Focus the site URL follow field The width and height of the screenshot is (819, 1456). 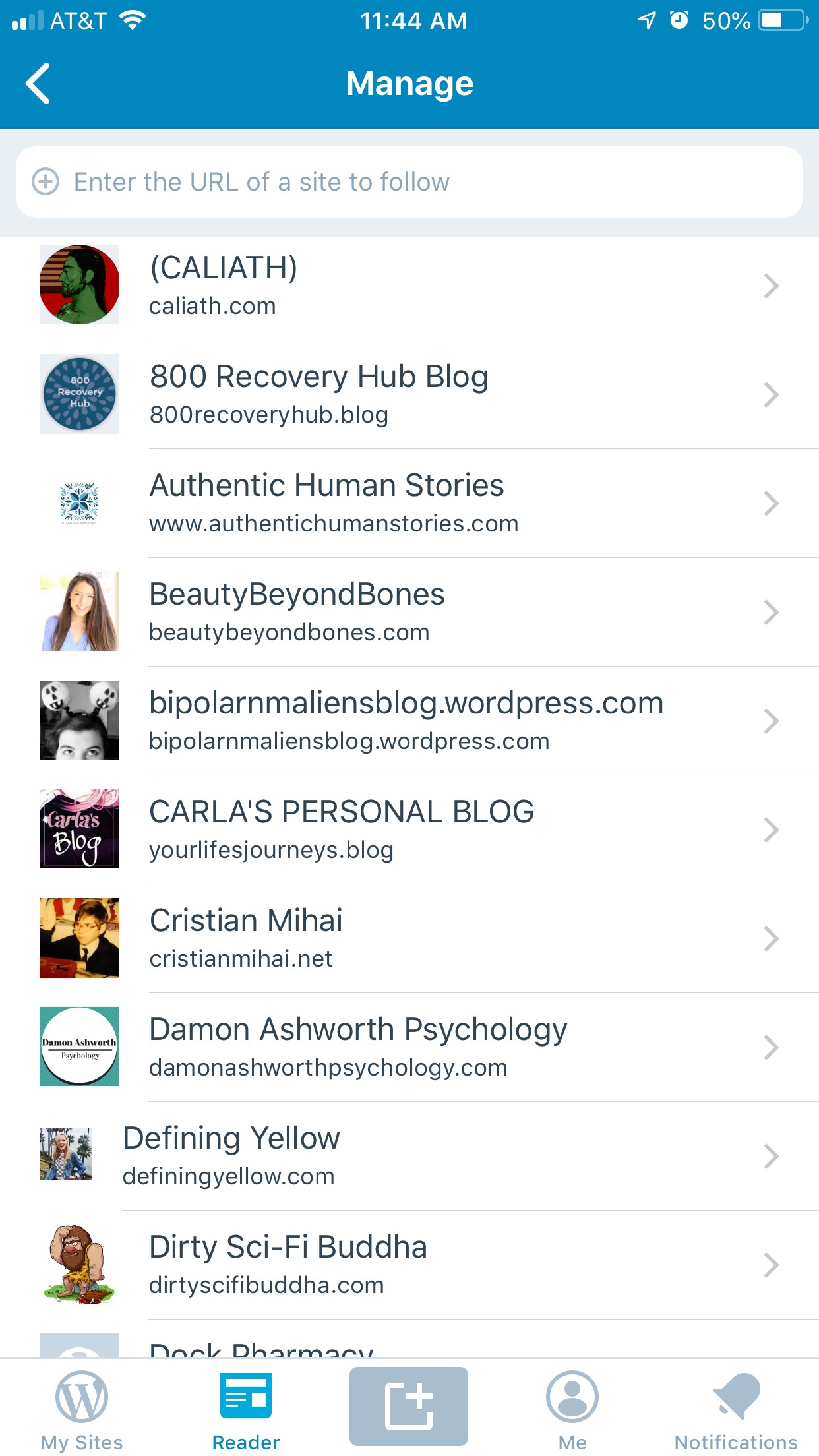(409, 182)
